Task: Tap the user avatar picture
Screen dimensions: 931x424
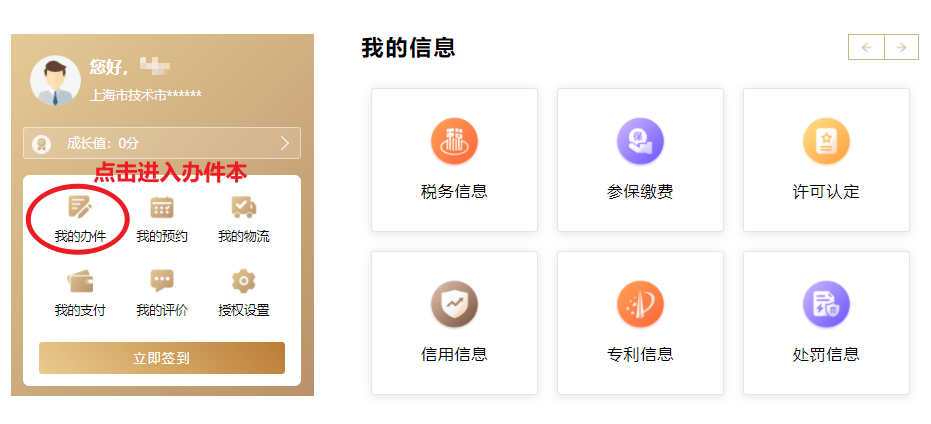Action: click(x=55, y=80)
